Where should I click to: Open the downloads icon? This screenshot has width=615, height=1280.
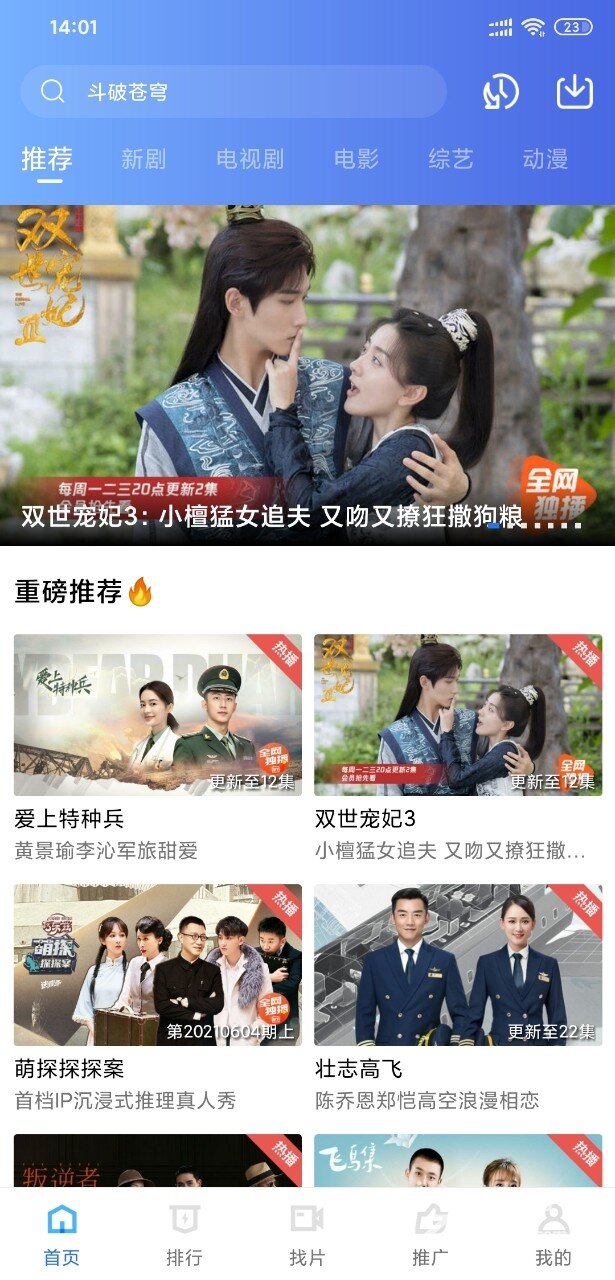575,92
